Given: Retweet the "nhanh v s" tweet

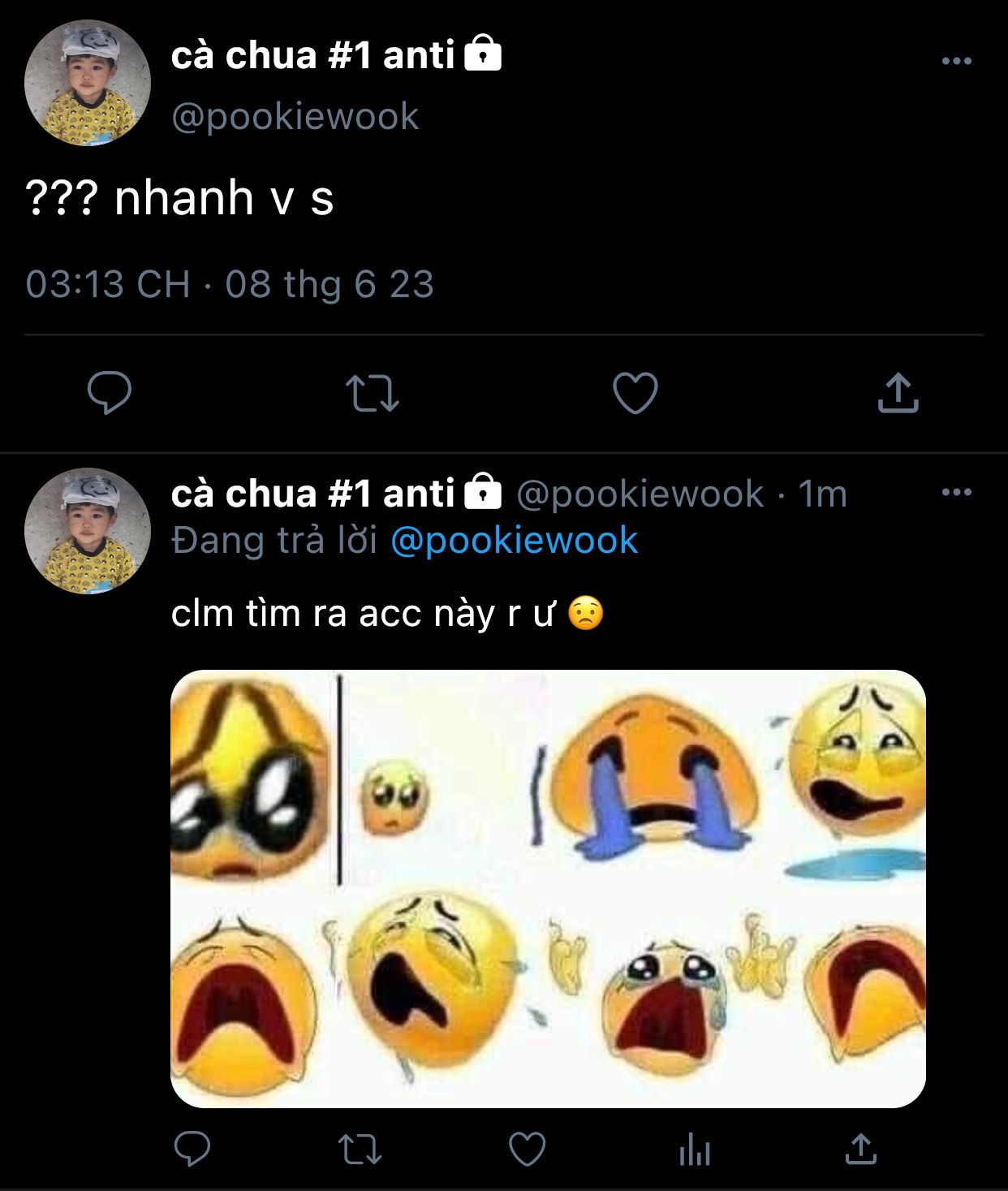Looking at the screenshot, I should point(373,393).
